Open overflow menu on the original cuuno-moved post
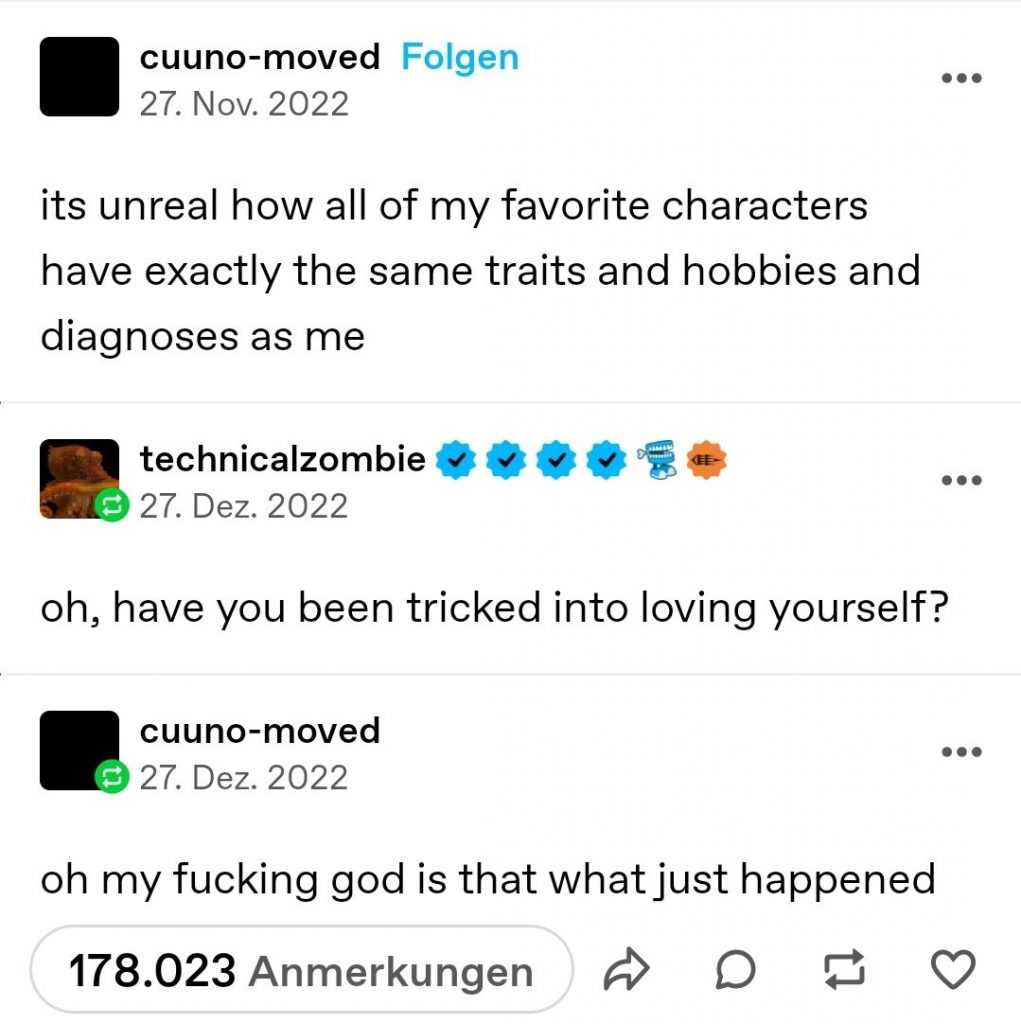Viewport: 1021px width, 1024px height. (x=962, y=79)
